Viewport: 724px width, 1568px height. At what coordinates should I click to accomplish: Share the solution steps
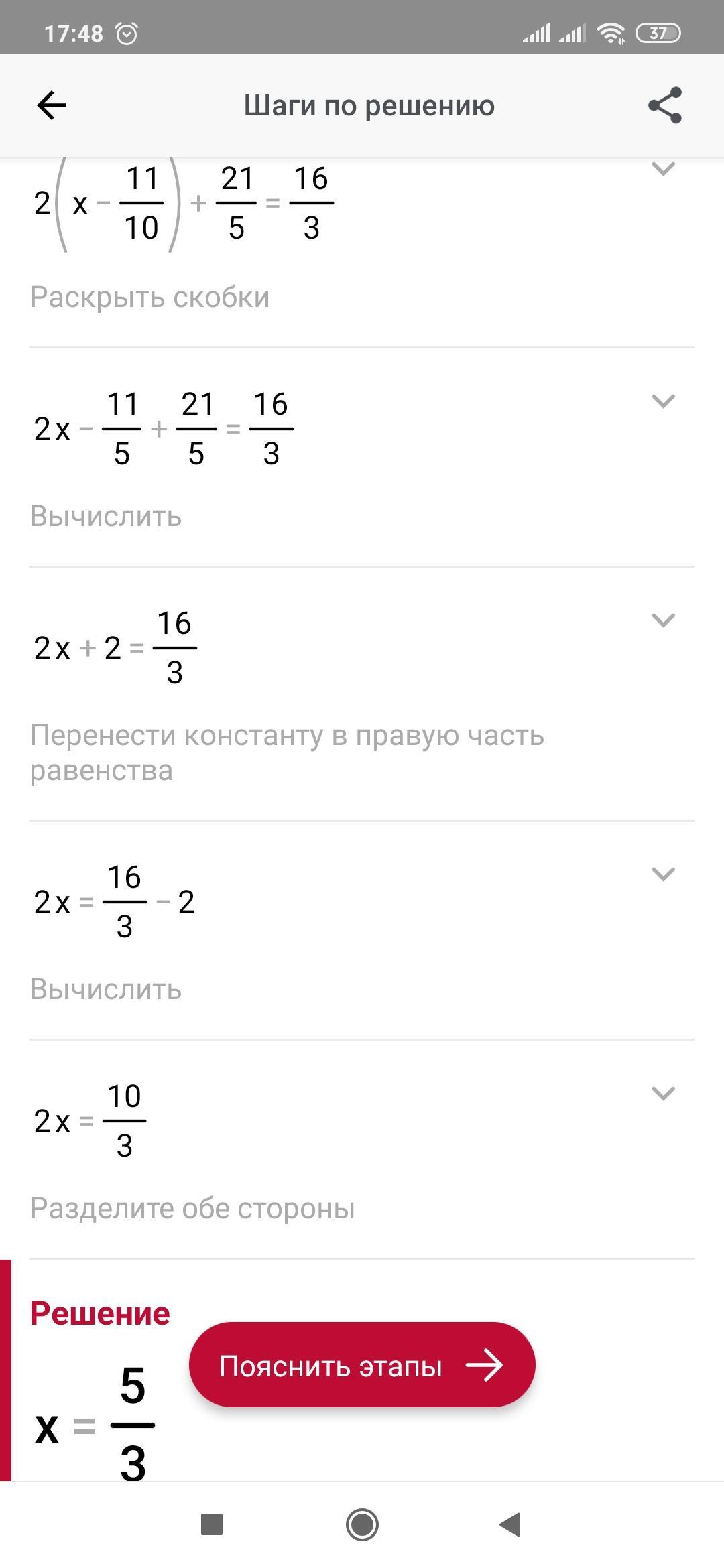coord(665,105)
